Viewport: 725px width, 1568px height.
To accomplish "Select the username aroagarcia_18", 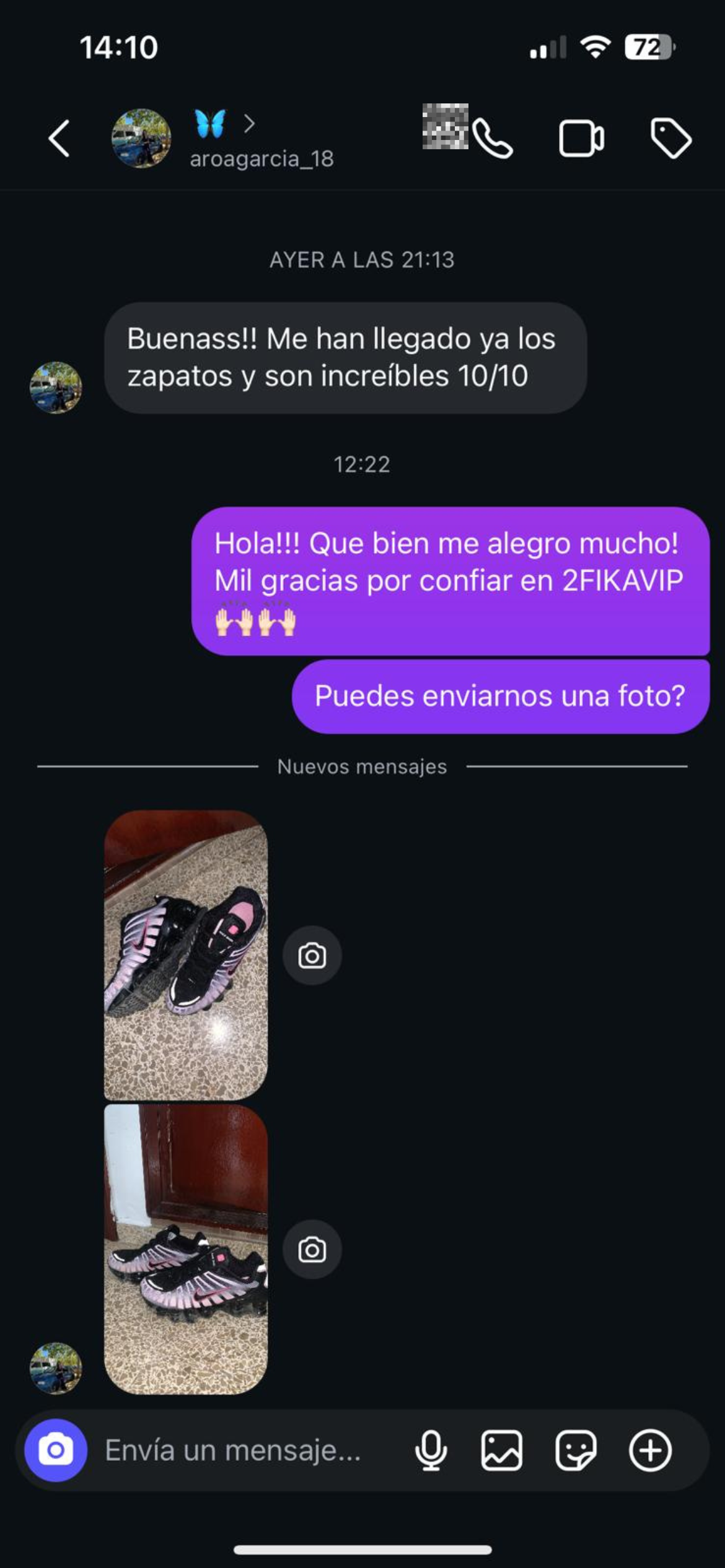I will [260, 160].
